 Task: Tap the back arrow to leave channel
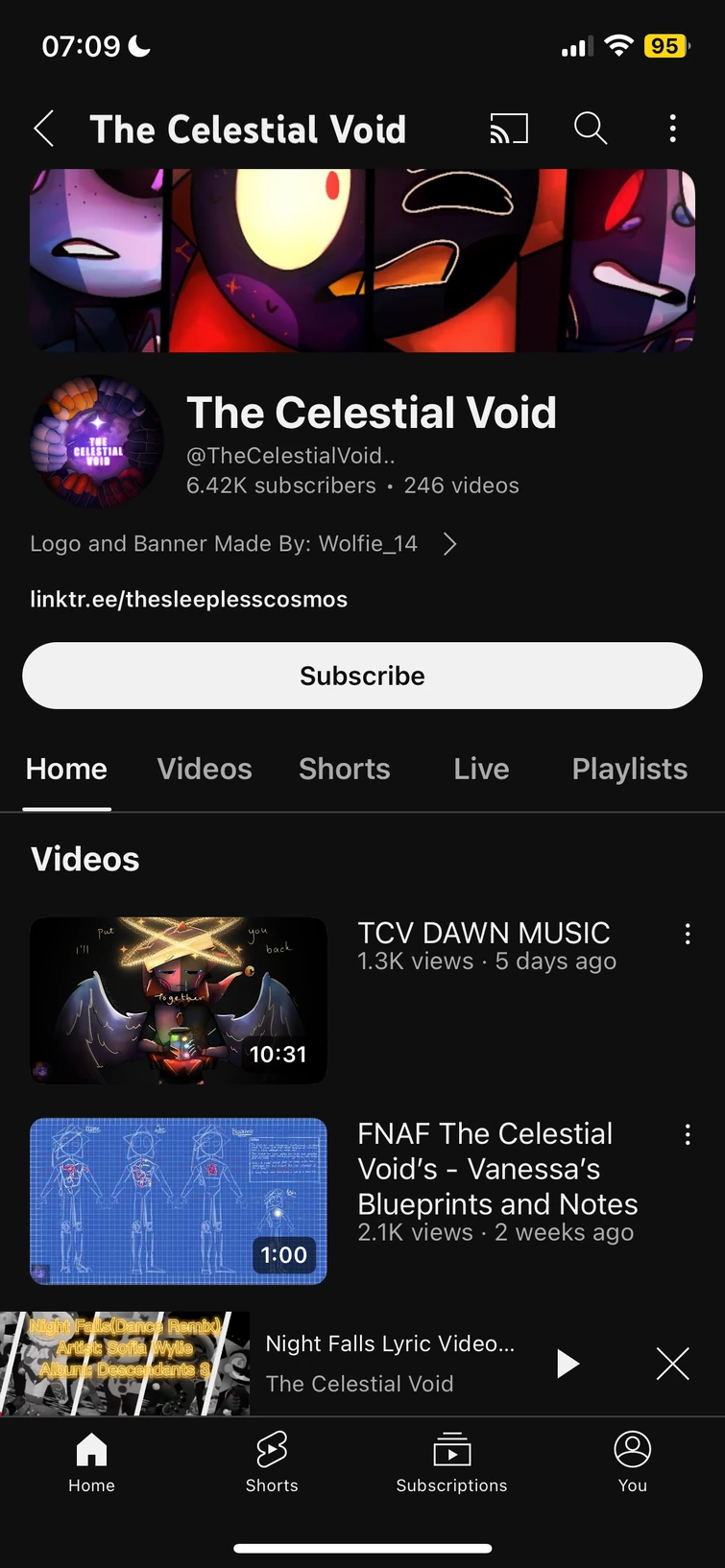point(43,128)
